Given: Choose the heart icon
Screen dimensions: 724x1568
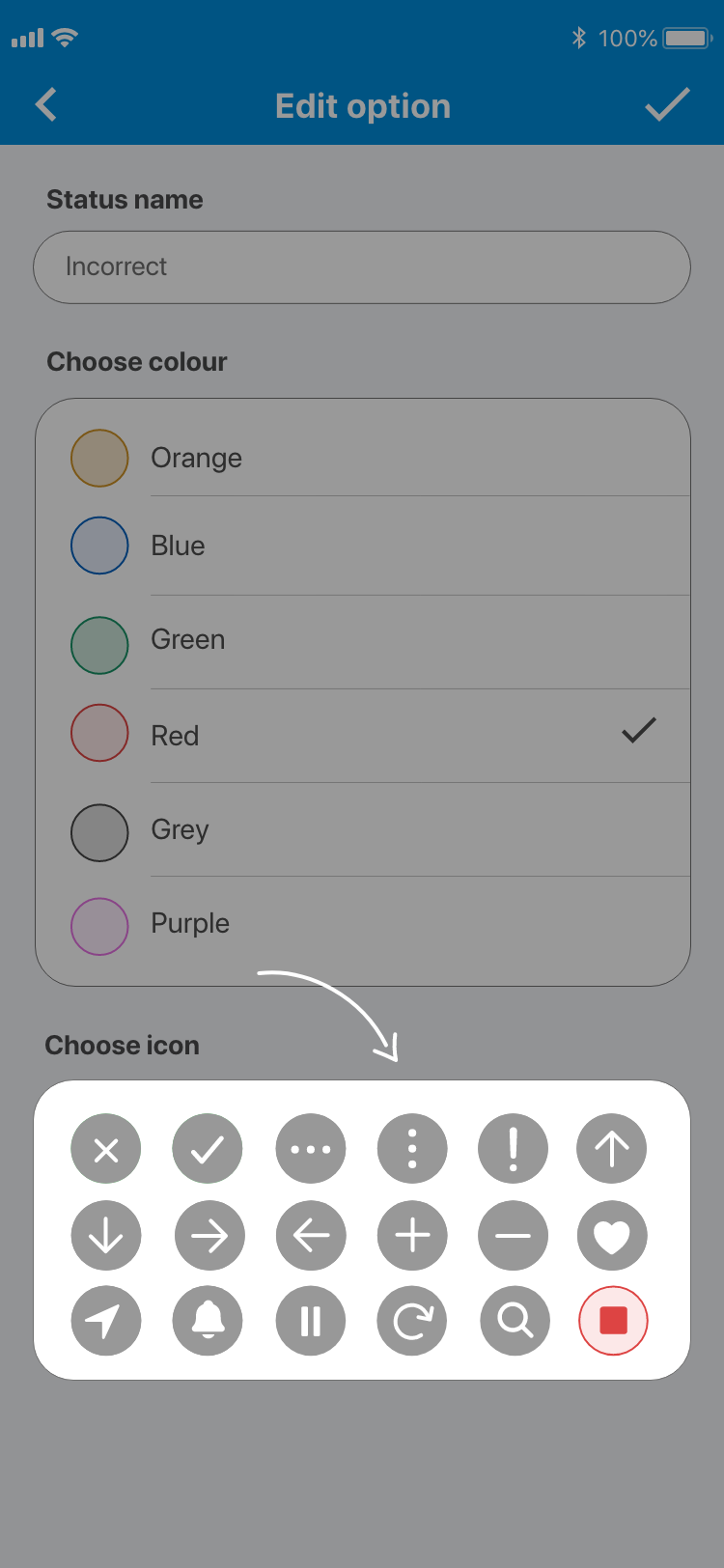Looking at the screenshot, I should pyautogui.click(x=612, y=1236).
